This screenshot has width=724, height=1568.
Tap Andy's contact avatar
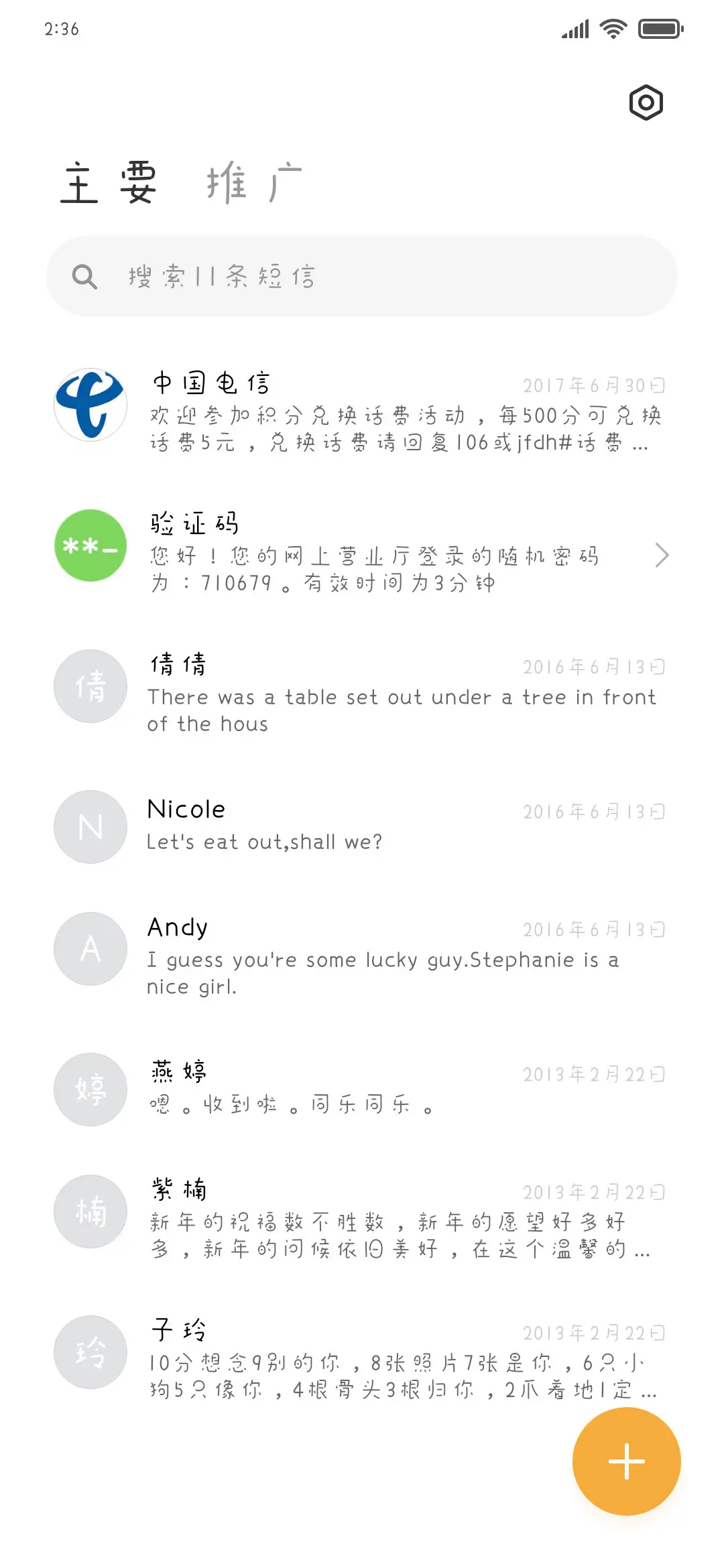point(90,948)
